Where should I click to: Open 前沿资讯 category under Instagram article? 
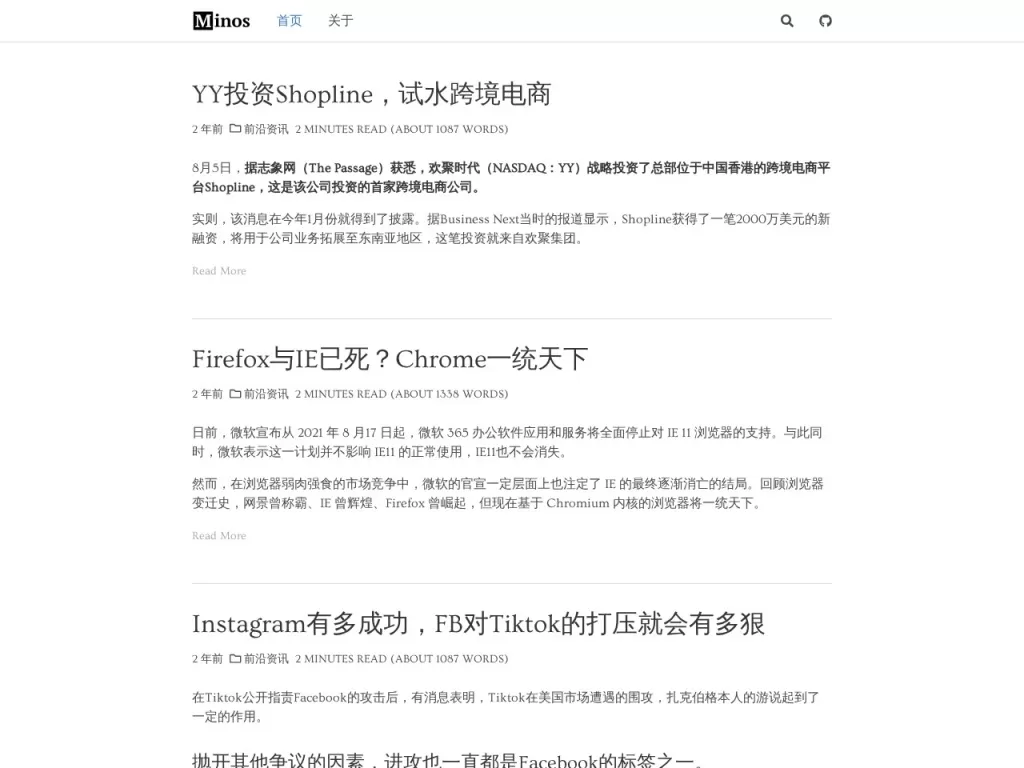pyautogui.click(x=266, y=659)
